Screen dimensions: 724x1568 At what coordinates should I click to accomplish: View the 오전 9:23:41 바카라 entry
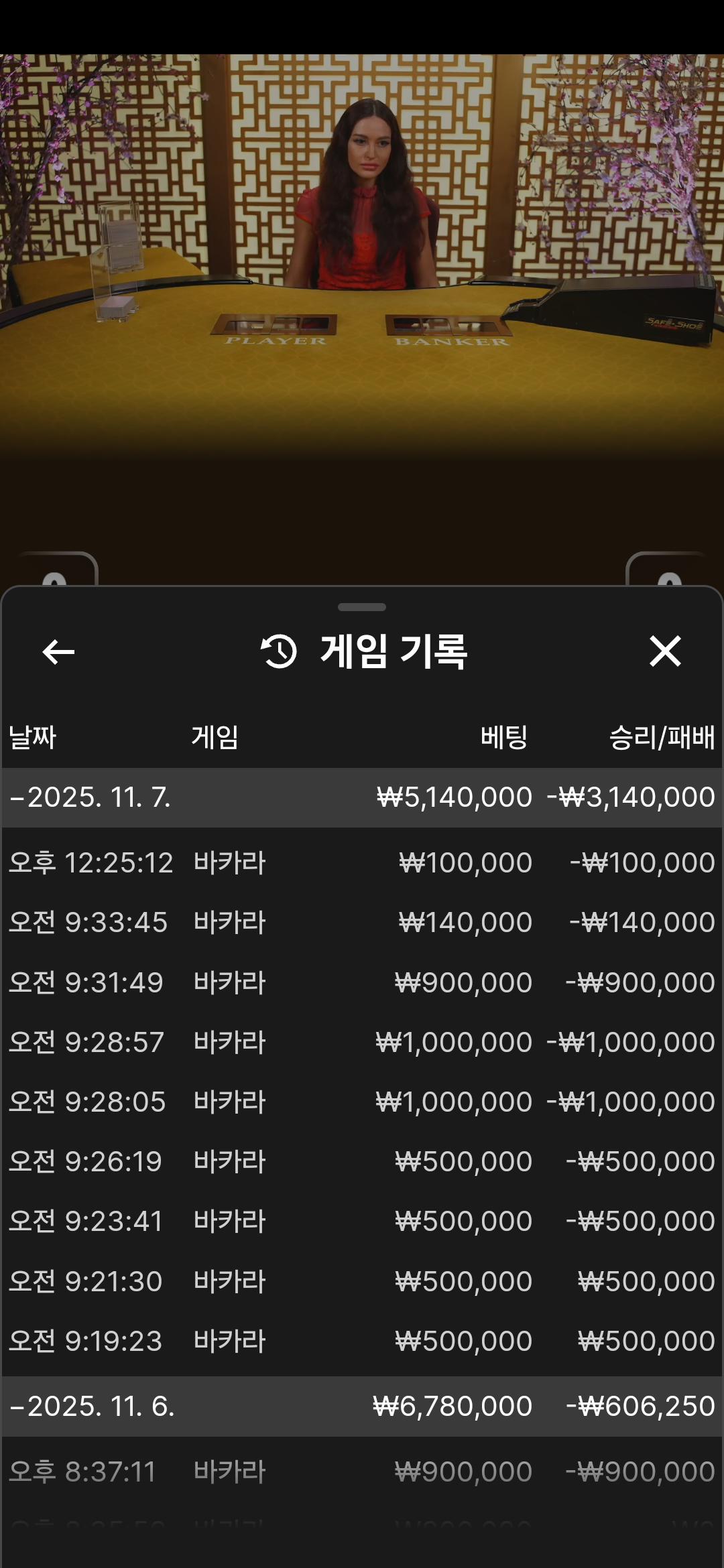pos(362,1221)
